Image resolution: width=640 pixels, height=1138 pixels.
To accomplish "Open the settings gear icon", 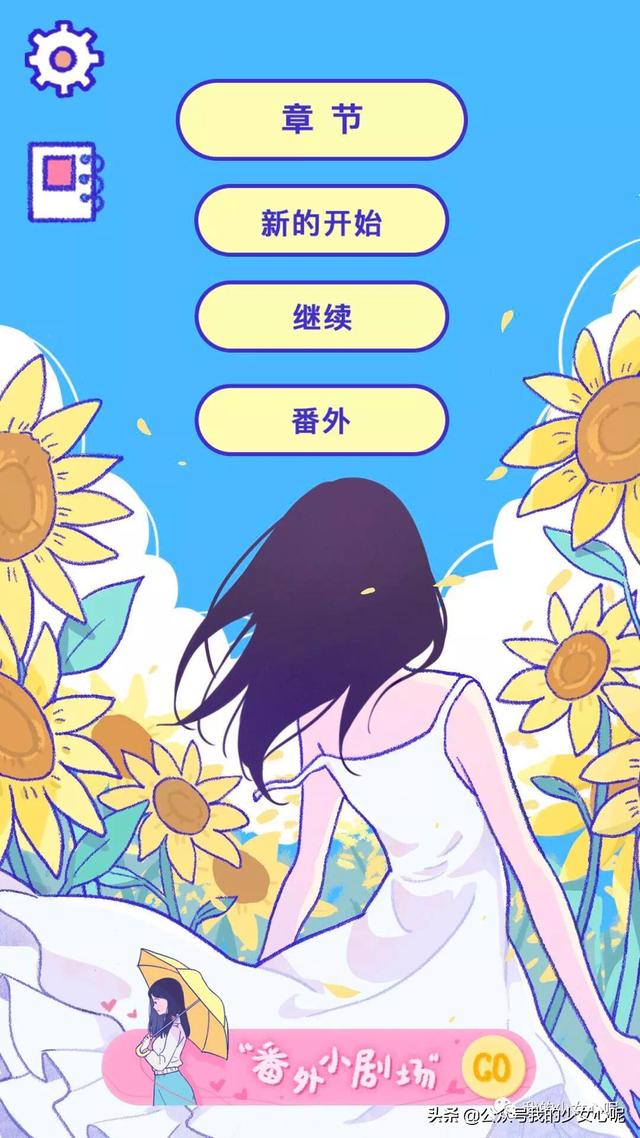I will tap(63, 58).
